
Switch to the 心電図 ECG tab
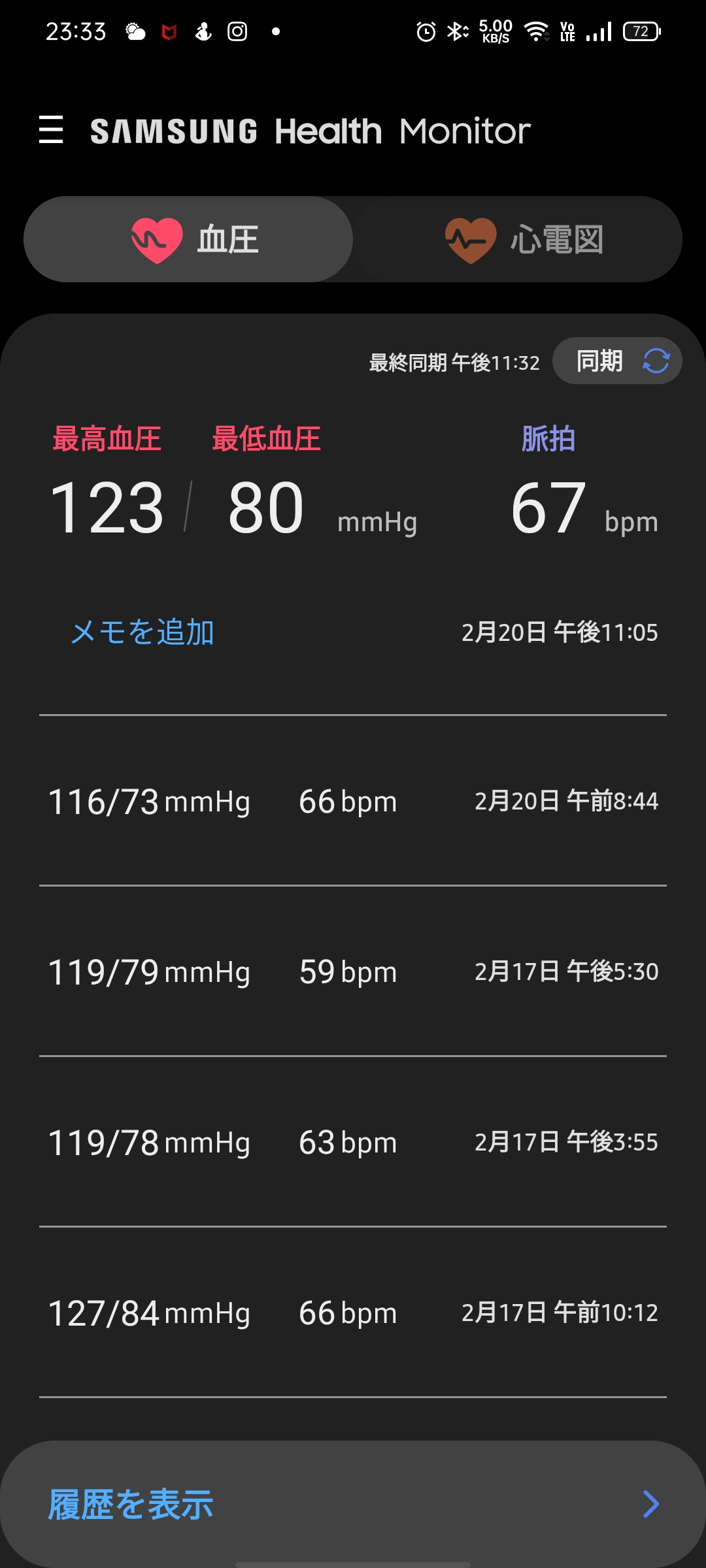pyautogui.click(x=518, y=239)
